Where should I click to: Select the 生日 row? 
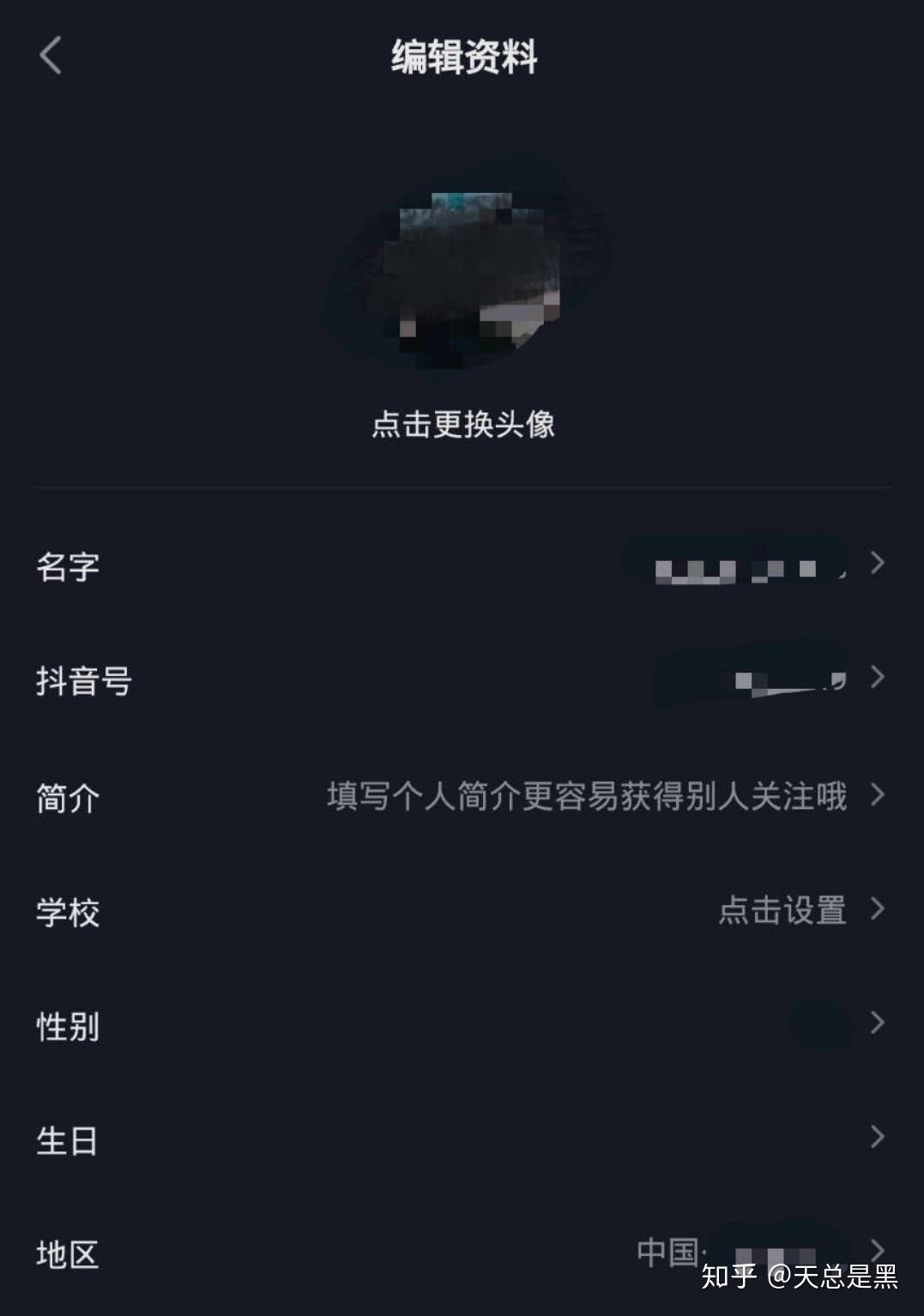pos(462,1139)
